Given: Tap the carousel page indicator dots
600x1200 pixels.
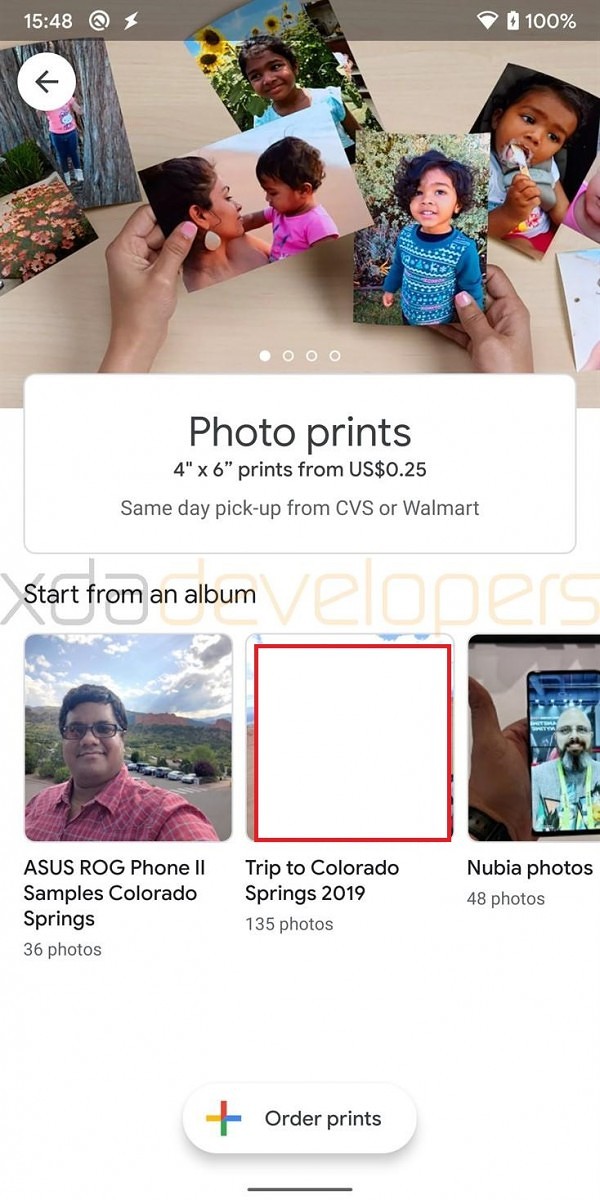Looking at the screenshot, I should tap(300, 355).
